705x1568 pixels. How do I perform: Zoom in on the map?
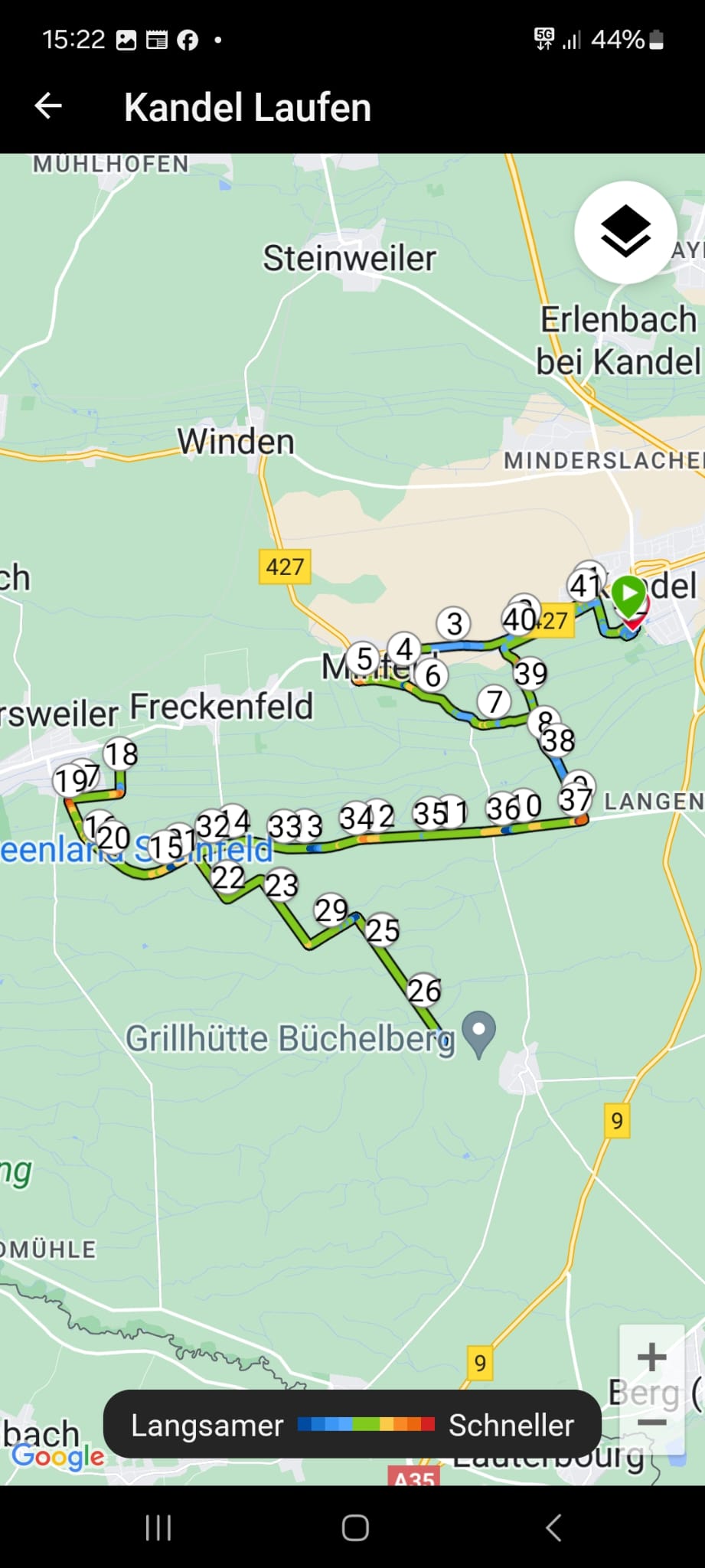(x=651, y=1358)
